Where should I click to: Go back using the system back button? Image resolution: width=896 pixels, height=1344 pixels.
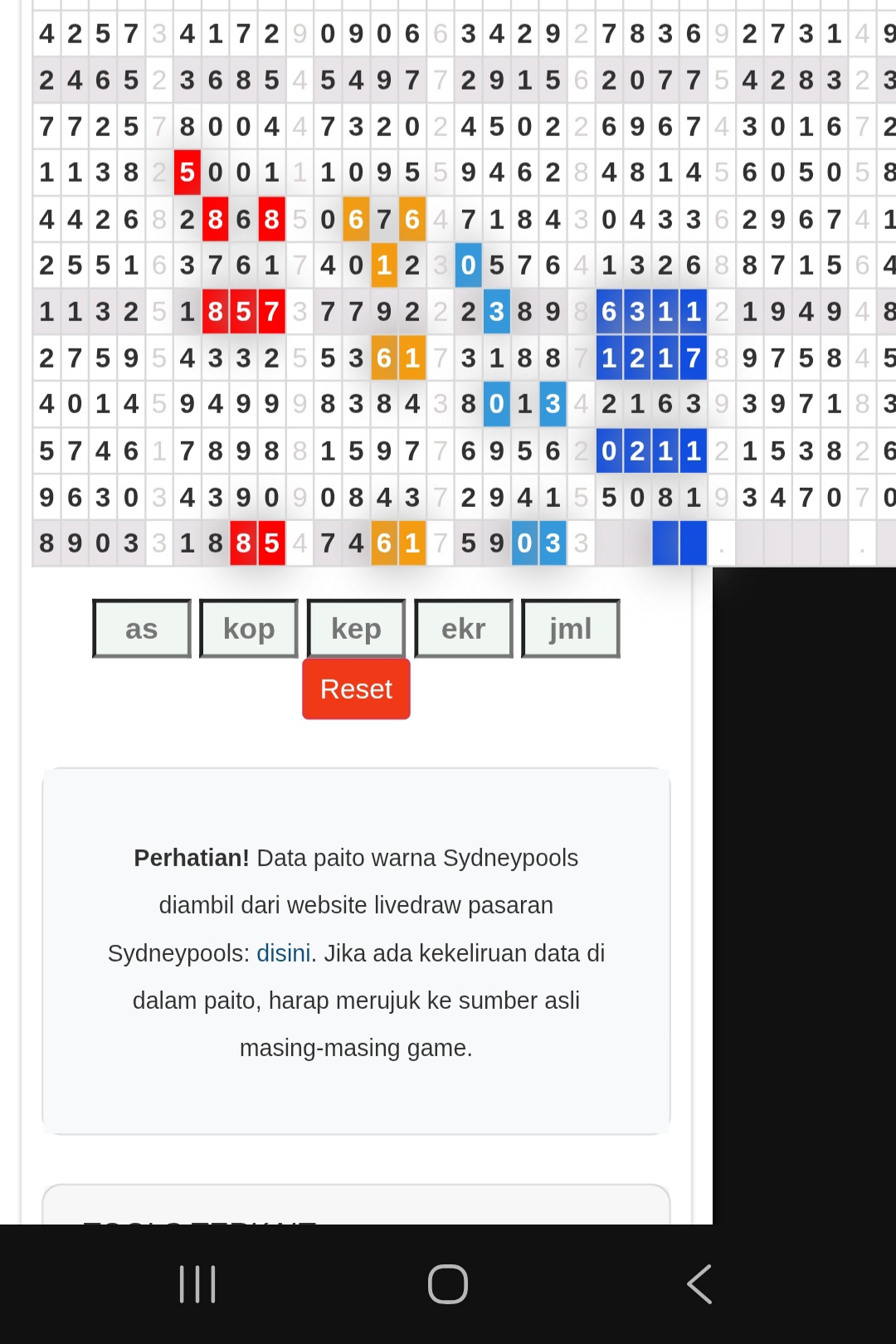click(x=699, y=1284)
